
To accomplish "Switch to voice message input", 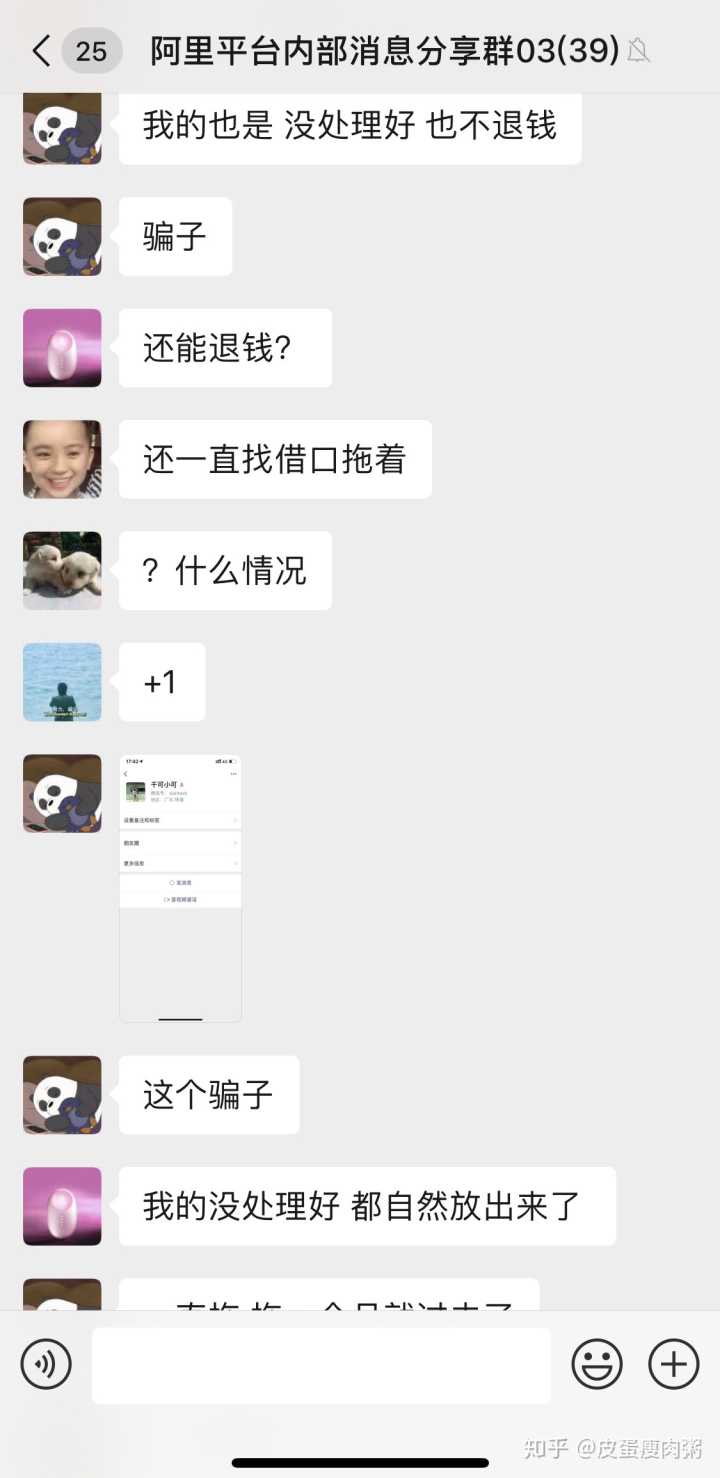I will (46, 1365).
